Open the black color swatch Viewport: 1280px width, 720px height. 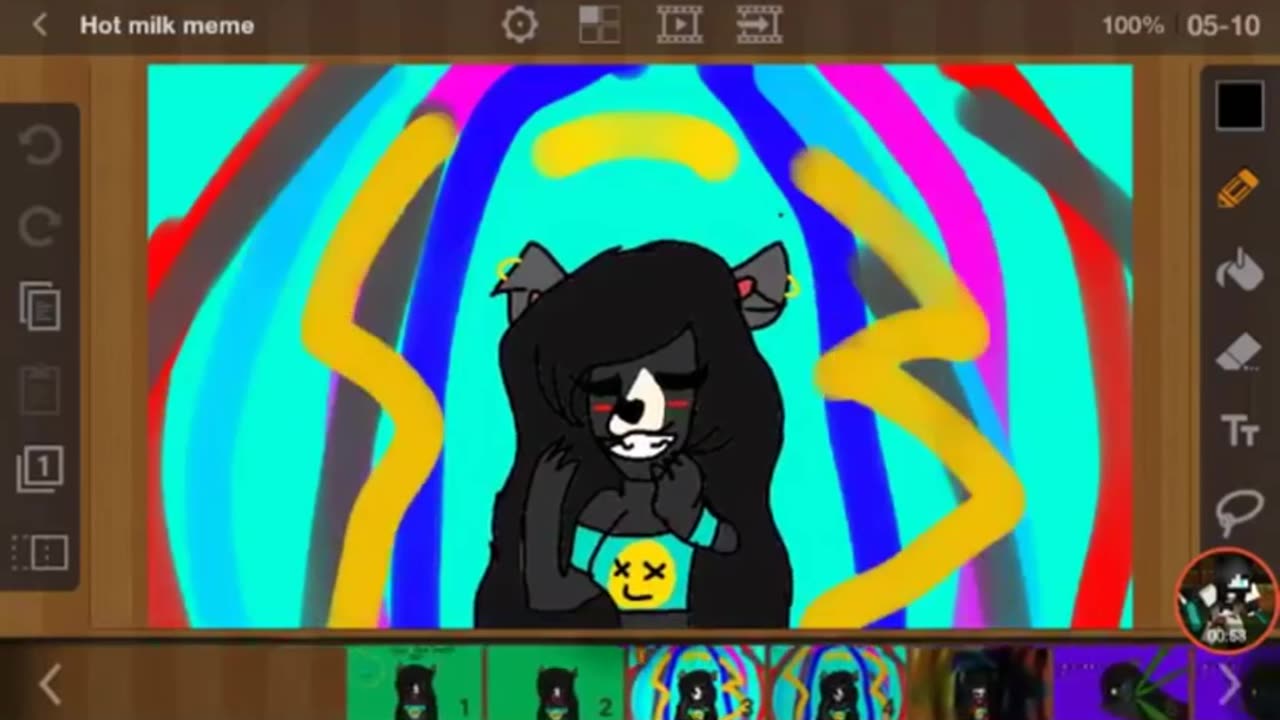click(1239, 106)
